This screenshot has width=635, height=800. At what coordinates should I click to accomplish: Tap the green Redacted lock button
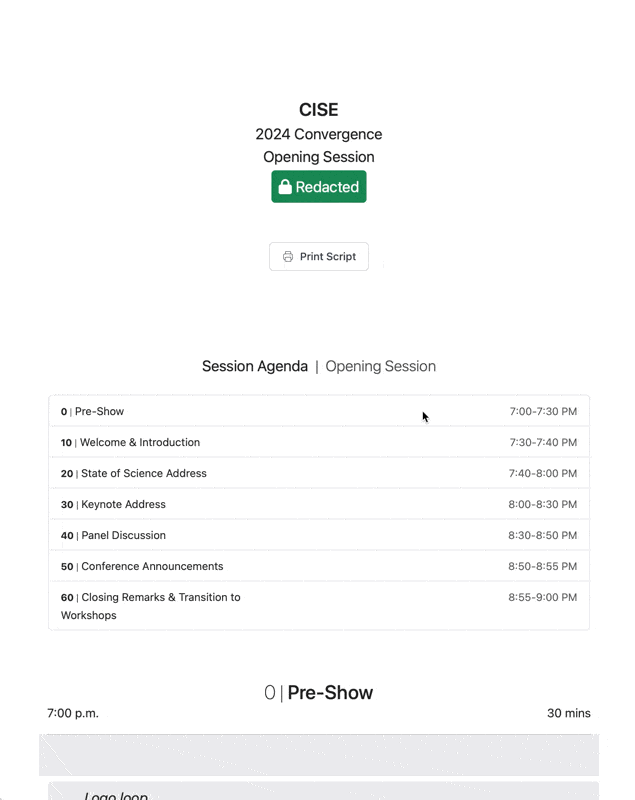point(318,187)
